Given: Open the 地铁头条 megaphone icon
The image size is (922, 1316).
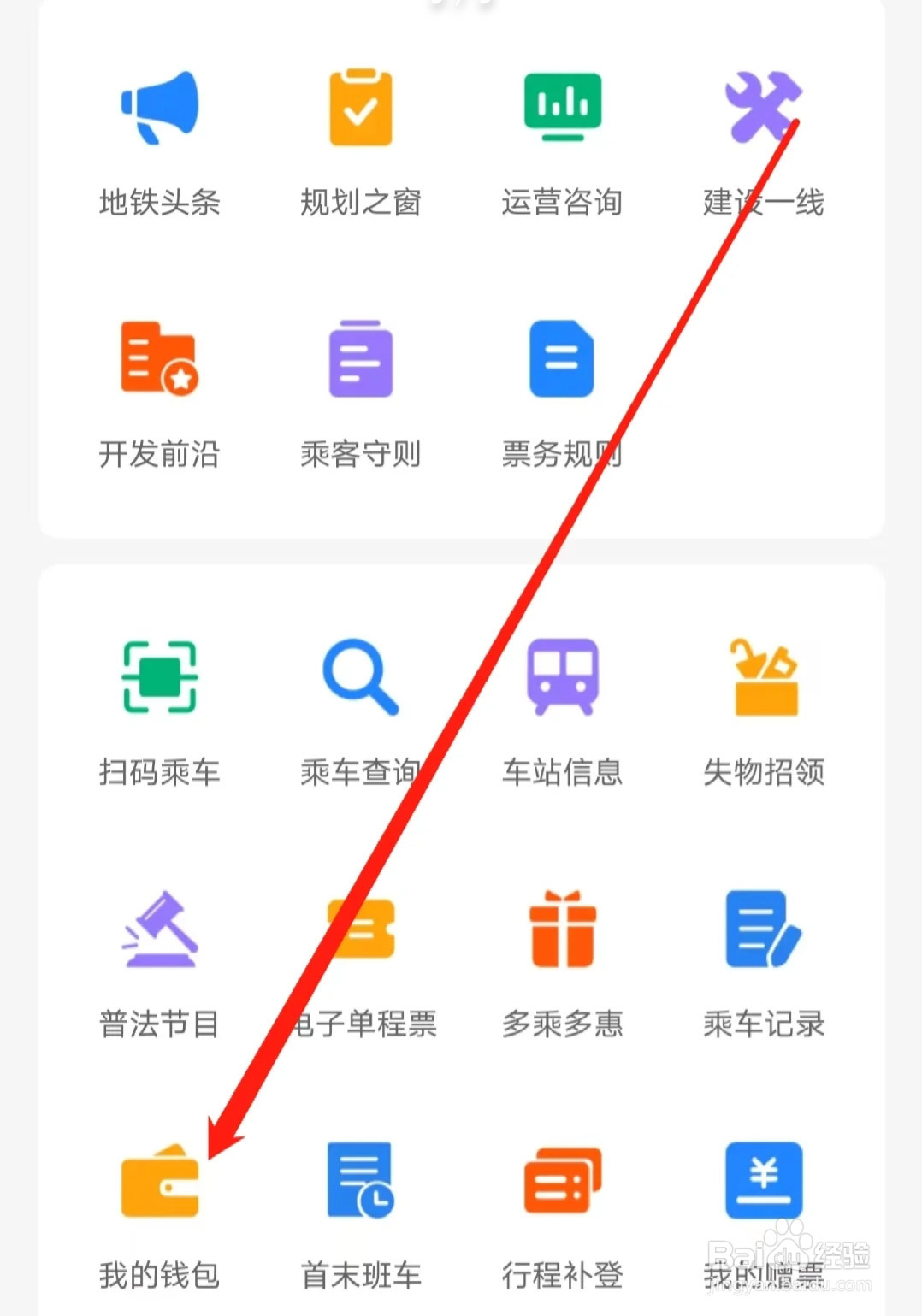Looking at the screenshot, I should point(161,105).
